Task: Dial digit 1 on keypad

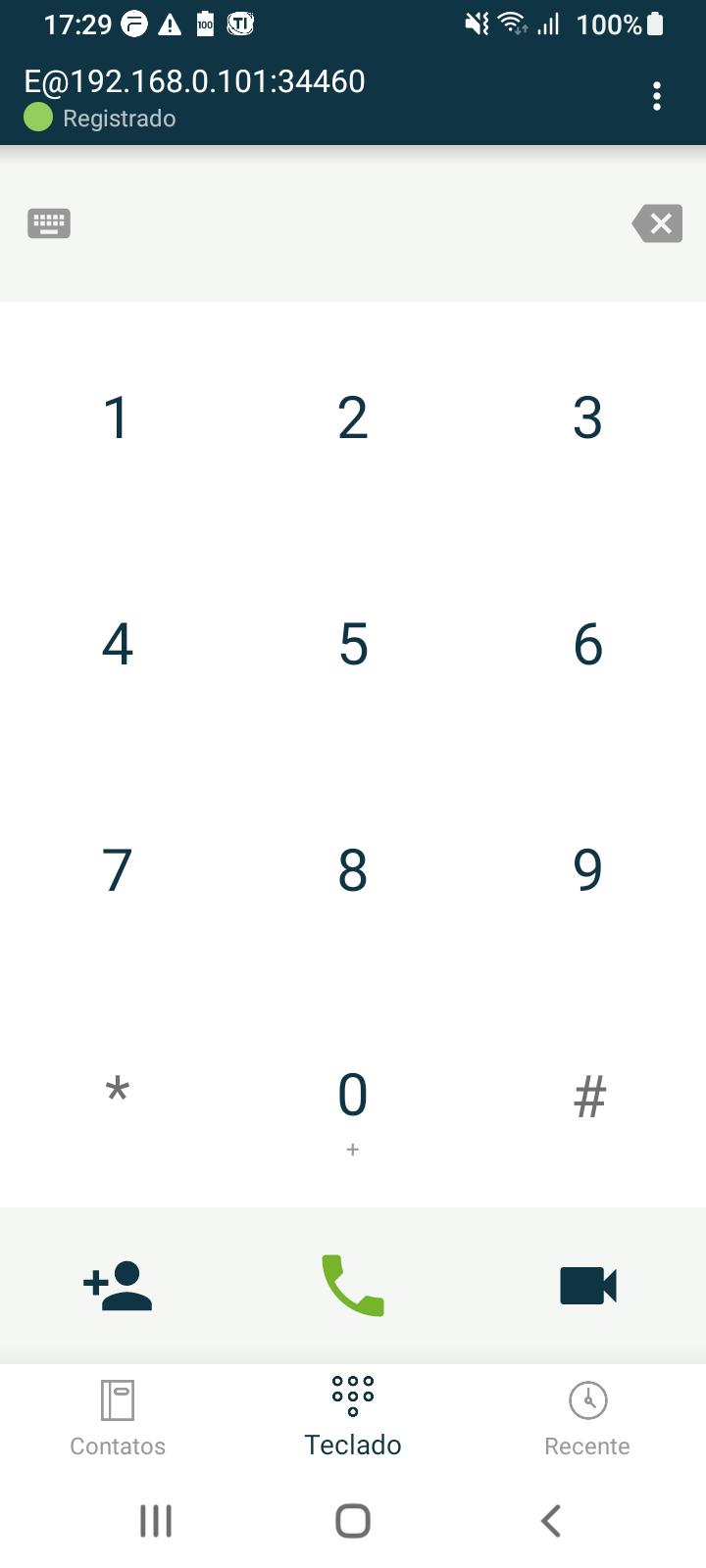Action: pos(117,417)
